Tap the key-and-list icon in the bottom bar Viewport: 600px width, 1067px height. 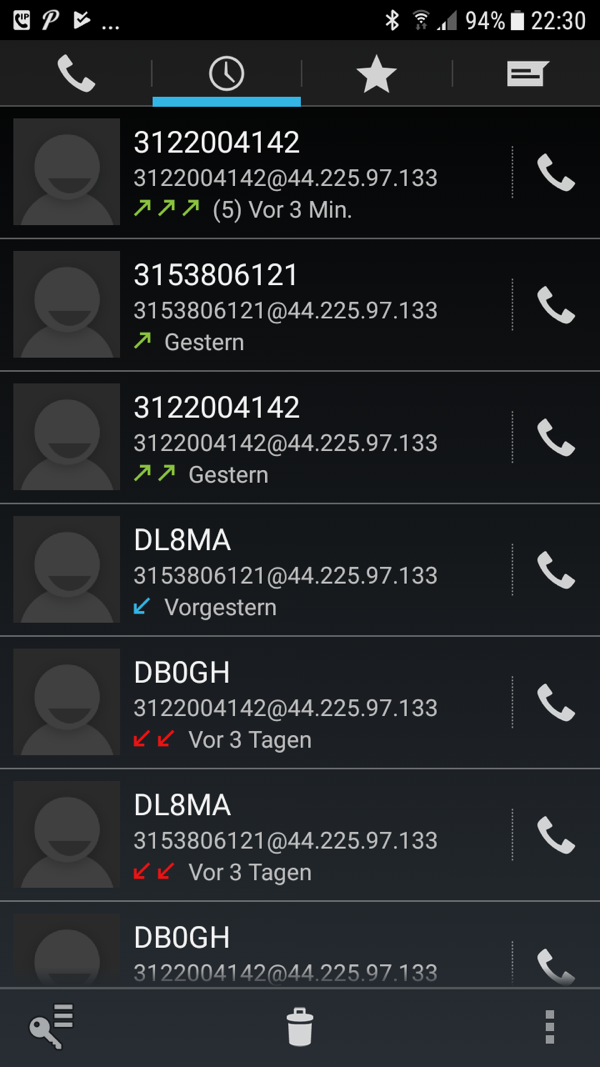point(51,1026)
